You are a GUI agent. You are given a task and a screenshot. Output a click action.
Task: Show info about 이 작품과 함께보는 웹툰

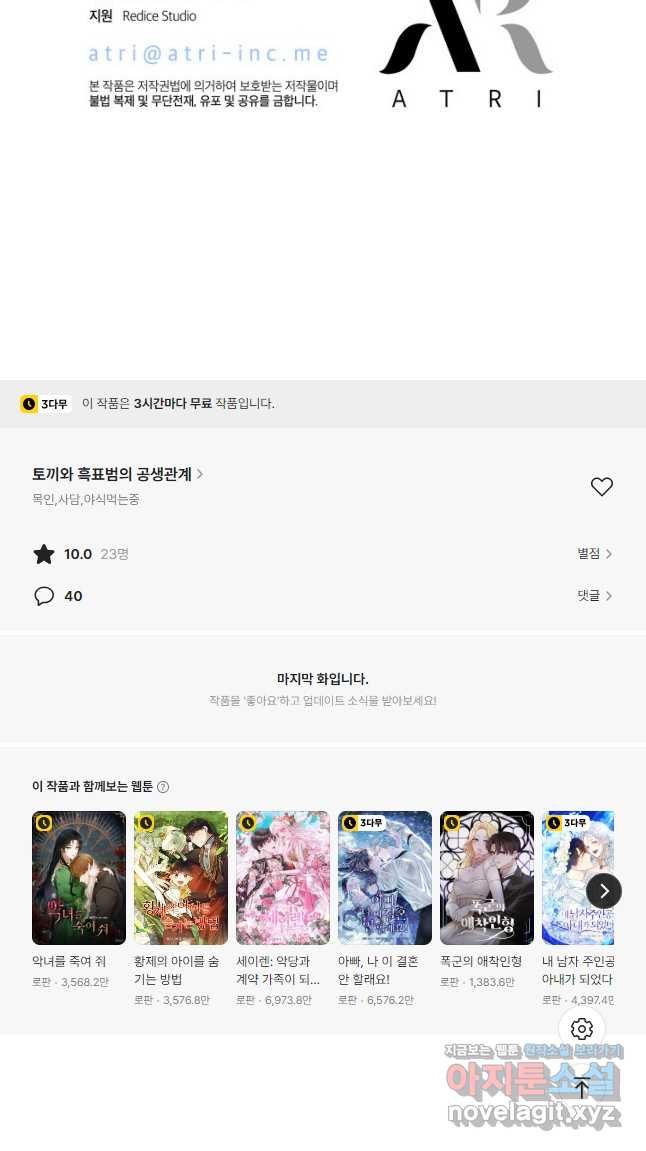[163, 787]
